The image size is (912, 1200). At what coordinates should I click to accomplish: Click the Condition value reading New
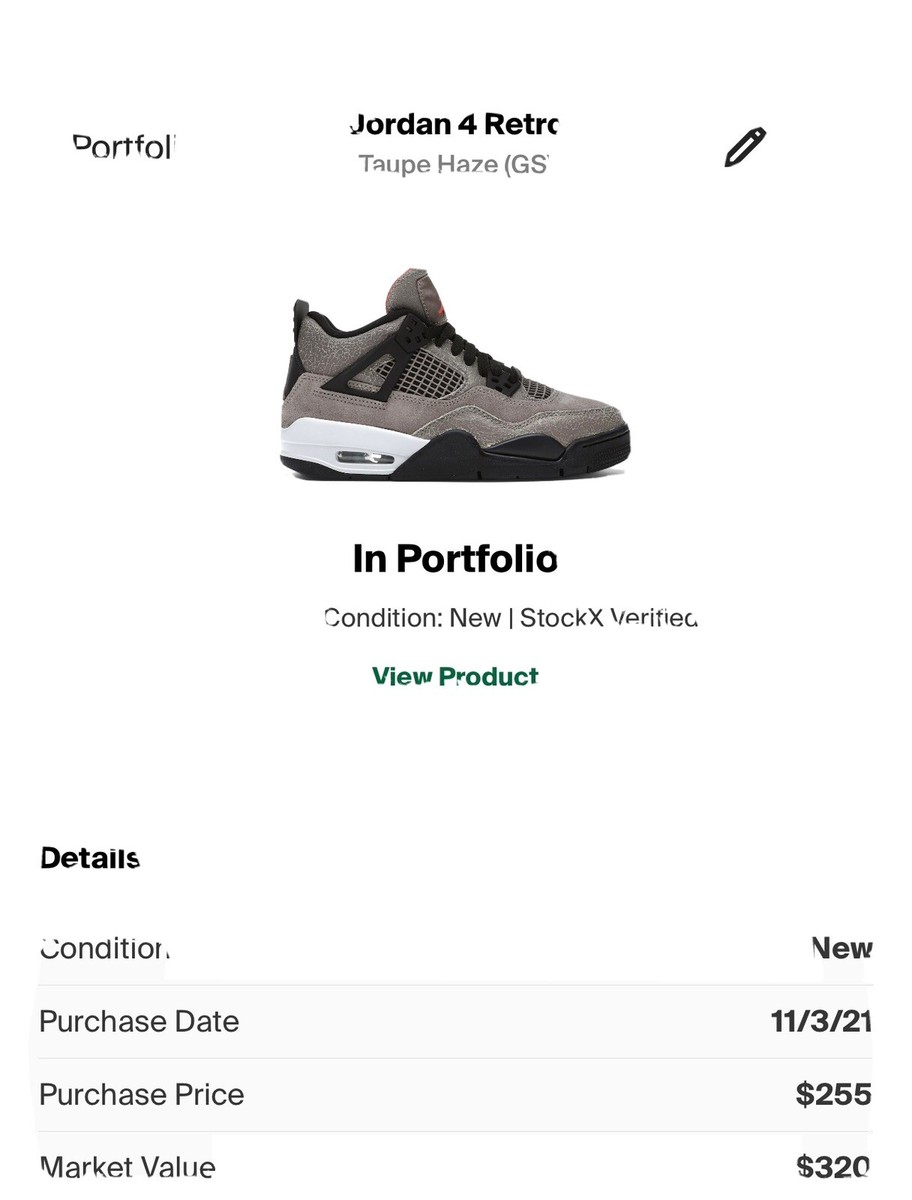[x=843, y=948]
